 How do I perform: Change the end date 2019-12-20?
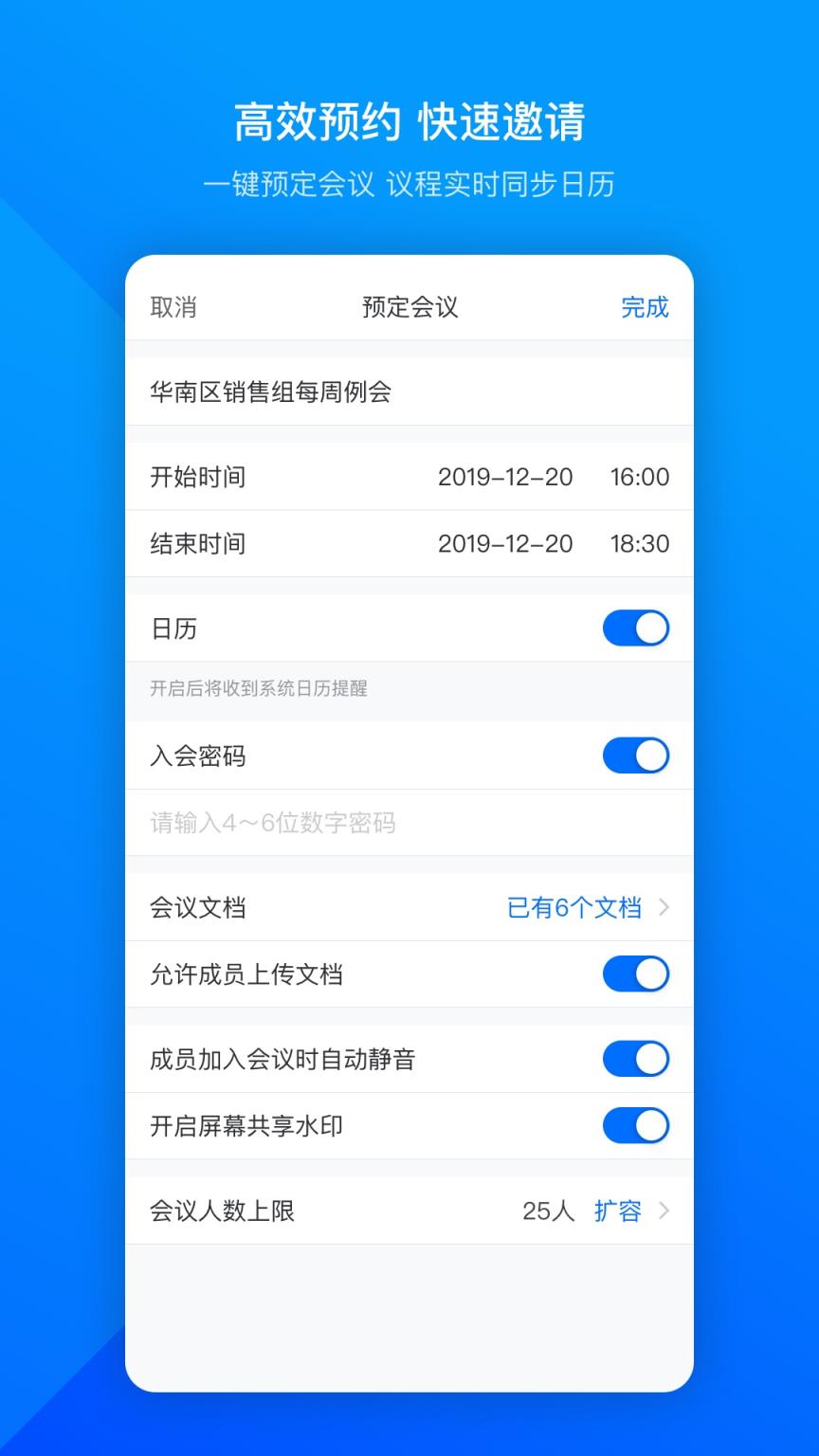click(x=504, y=544)
